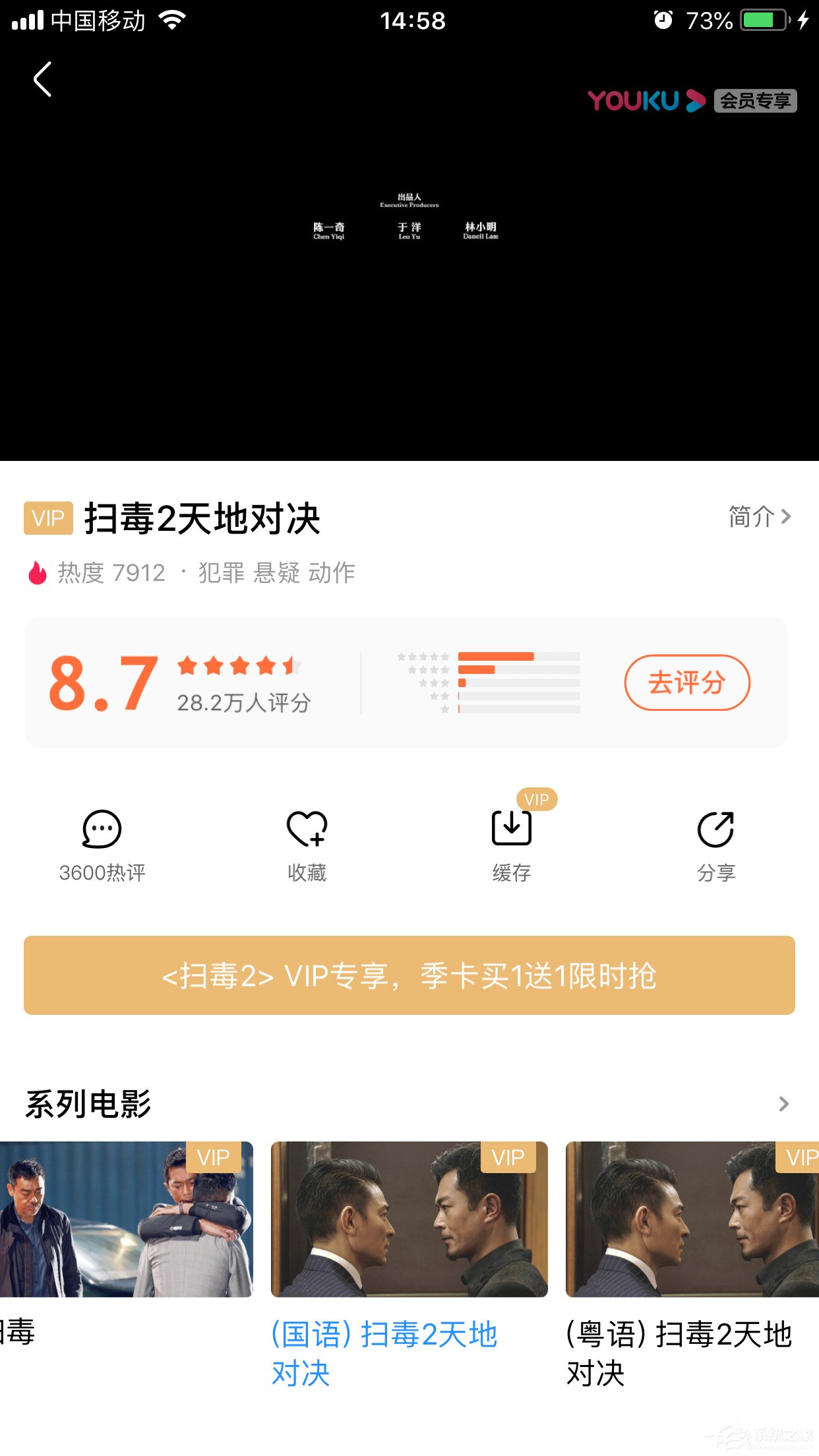Tap the 会员专享 badge
The height and width of the screenshot is (1456, 819).
tap(755, 101)
